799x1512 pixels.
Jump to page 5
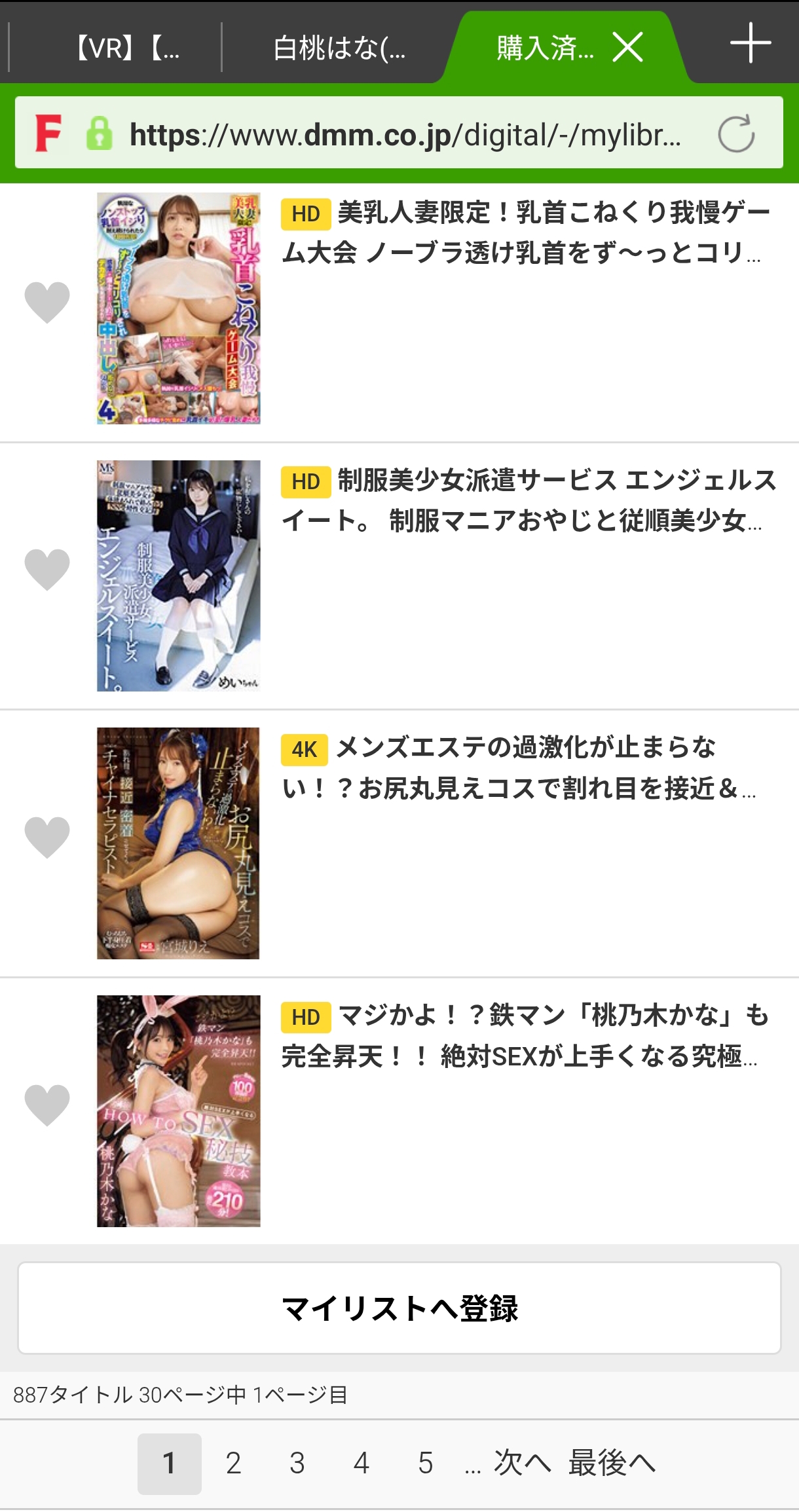[426, 1463]
